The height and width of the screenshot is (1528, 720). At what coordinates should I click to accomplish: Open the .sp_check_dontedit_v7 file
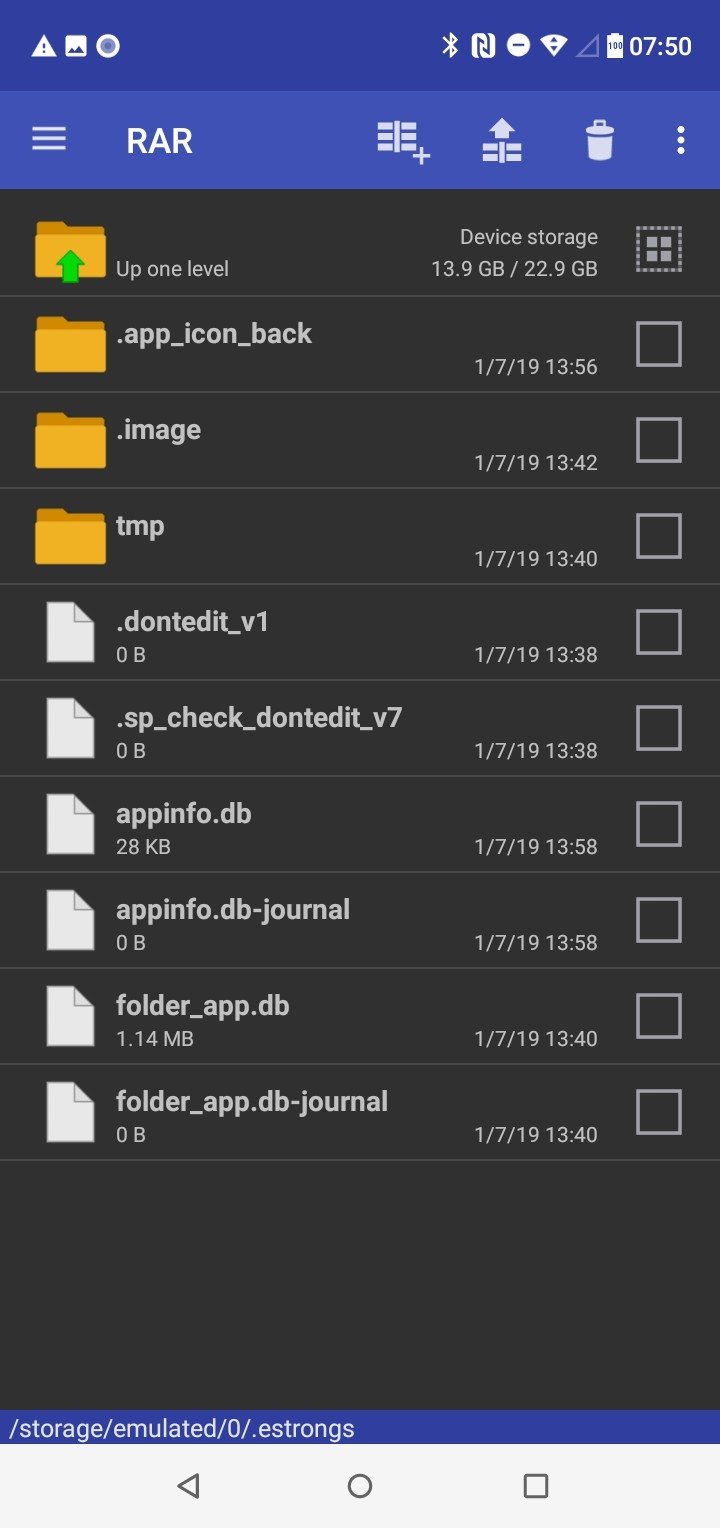[300, 729]
